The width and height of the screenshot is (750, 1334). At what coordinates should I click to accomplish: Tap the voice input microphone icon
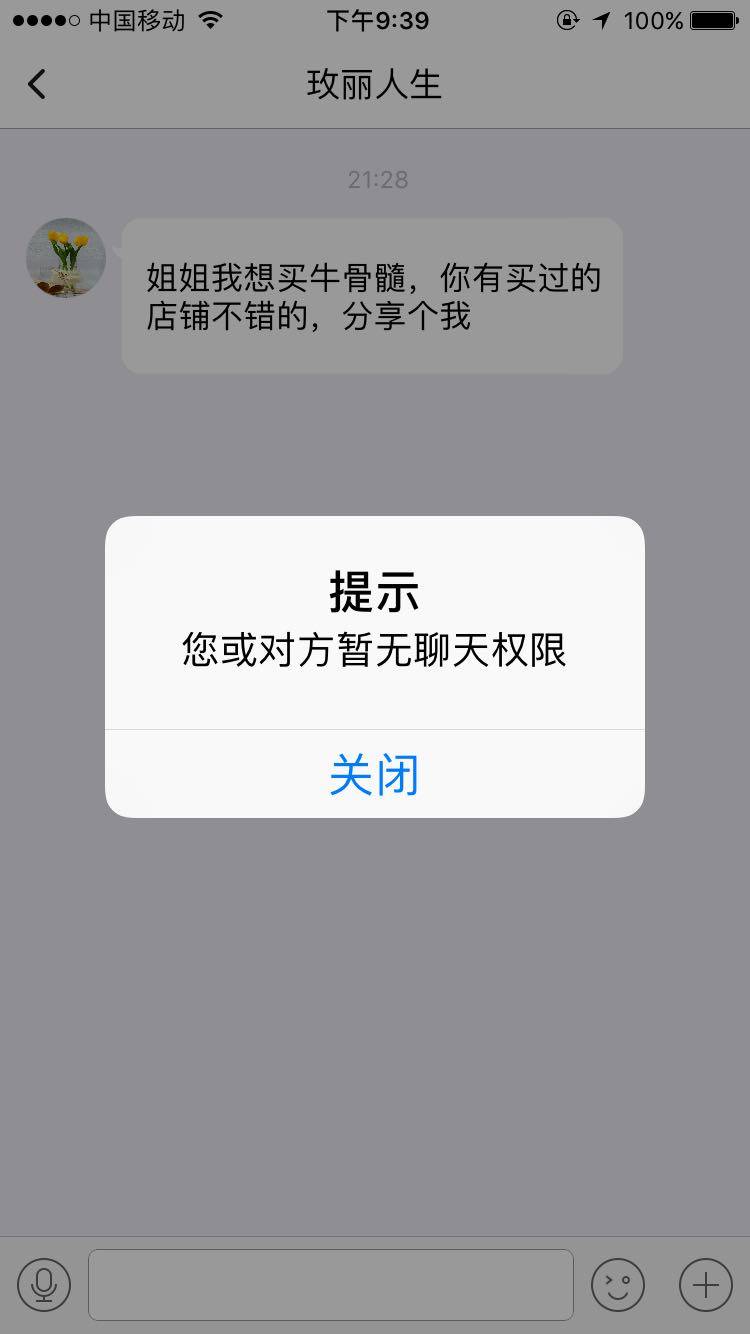tap(44, 1284)
